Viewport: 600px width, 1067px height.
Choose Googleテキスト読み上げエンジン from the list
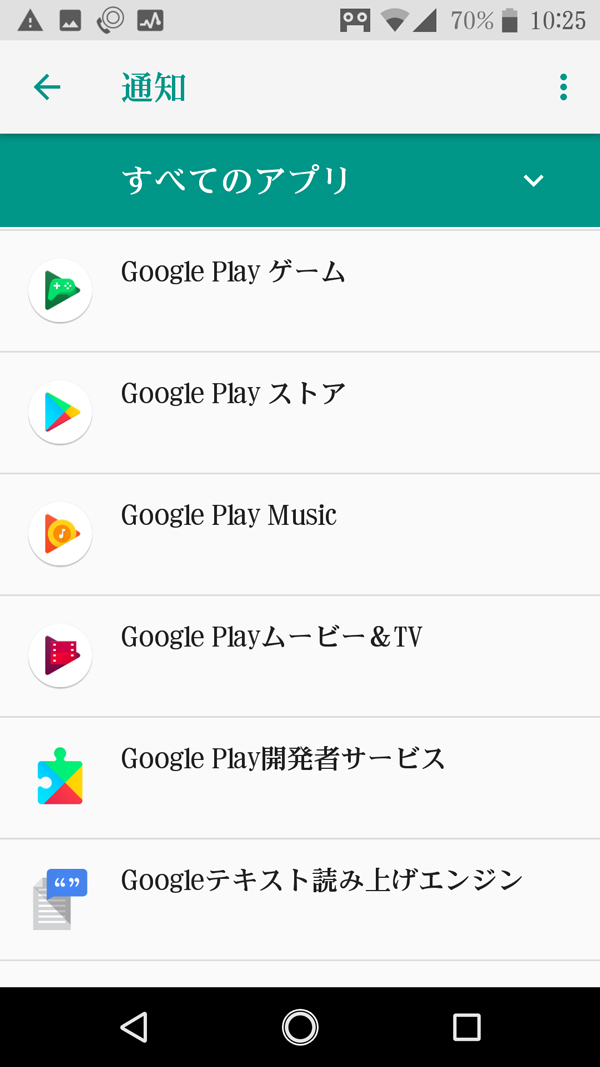(300, 899)
